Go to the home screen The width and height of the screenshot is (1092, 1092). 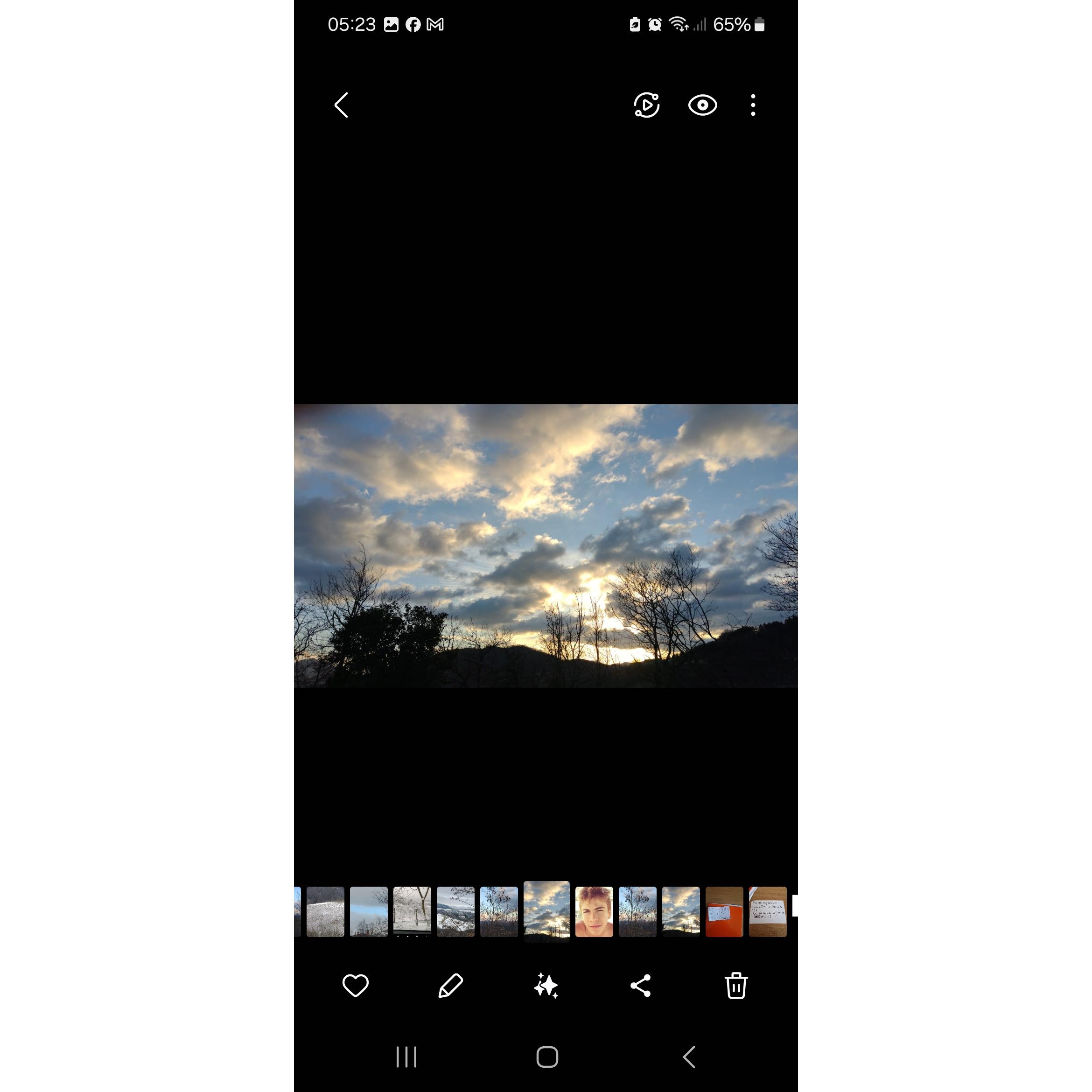coord(546,1057)
